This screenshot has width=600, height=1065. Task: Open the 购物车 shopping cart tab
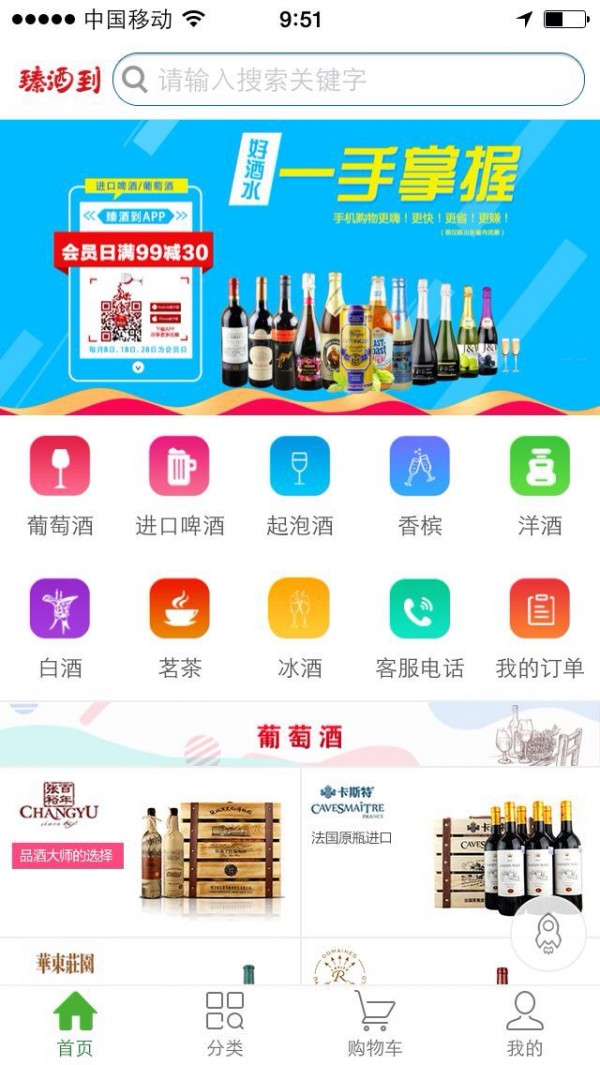click(x=375, y=1024)
